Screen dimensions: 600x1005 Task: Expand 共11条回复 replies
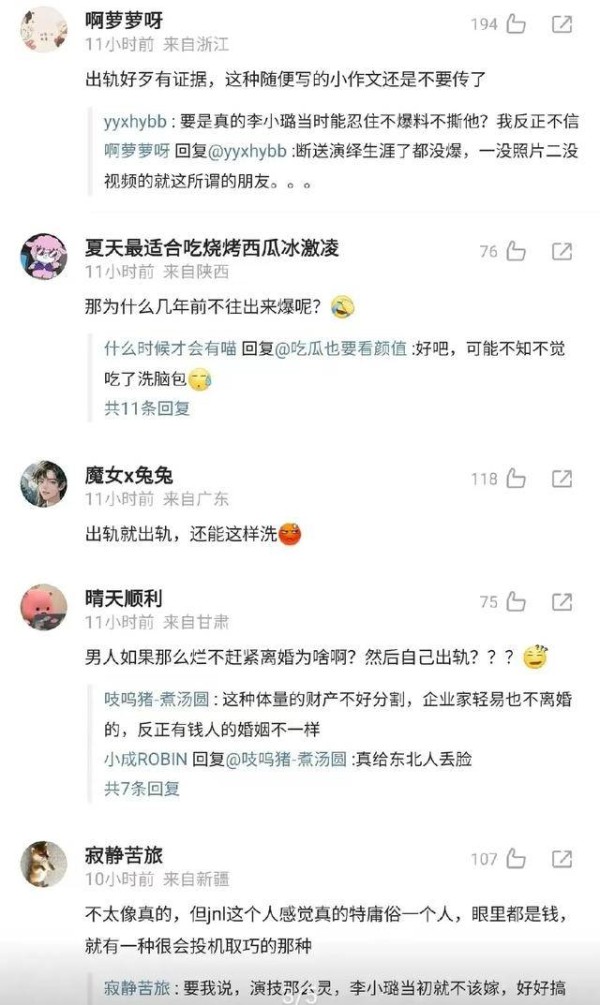point(147,408)
